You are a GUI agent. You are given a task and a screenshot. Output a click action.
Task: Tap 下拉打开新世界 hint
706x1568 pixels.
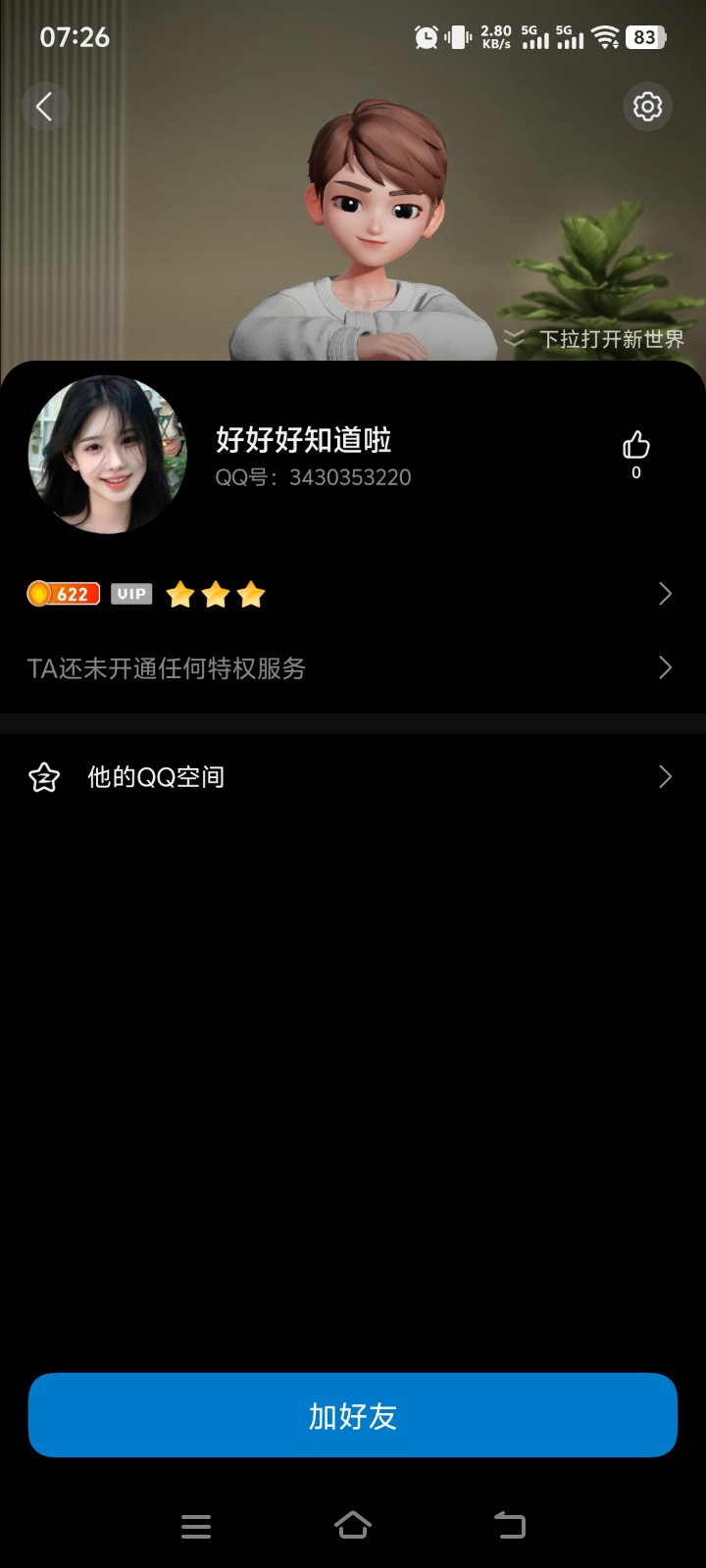594,339
